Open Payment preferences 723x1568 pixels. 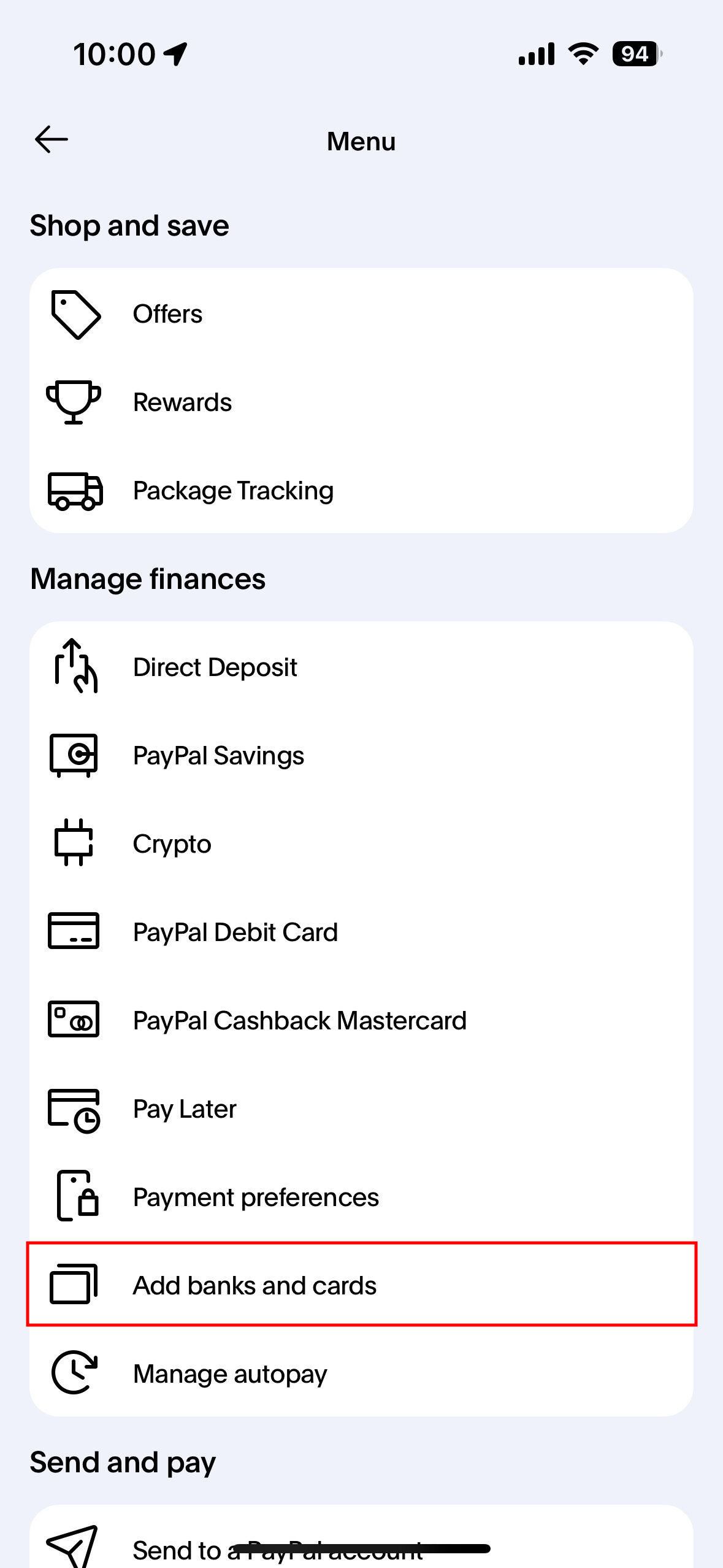click(x=361, y=1197)
